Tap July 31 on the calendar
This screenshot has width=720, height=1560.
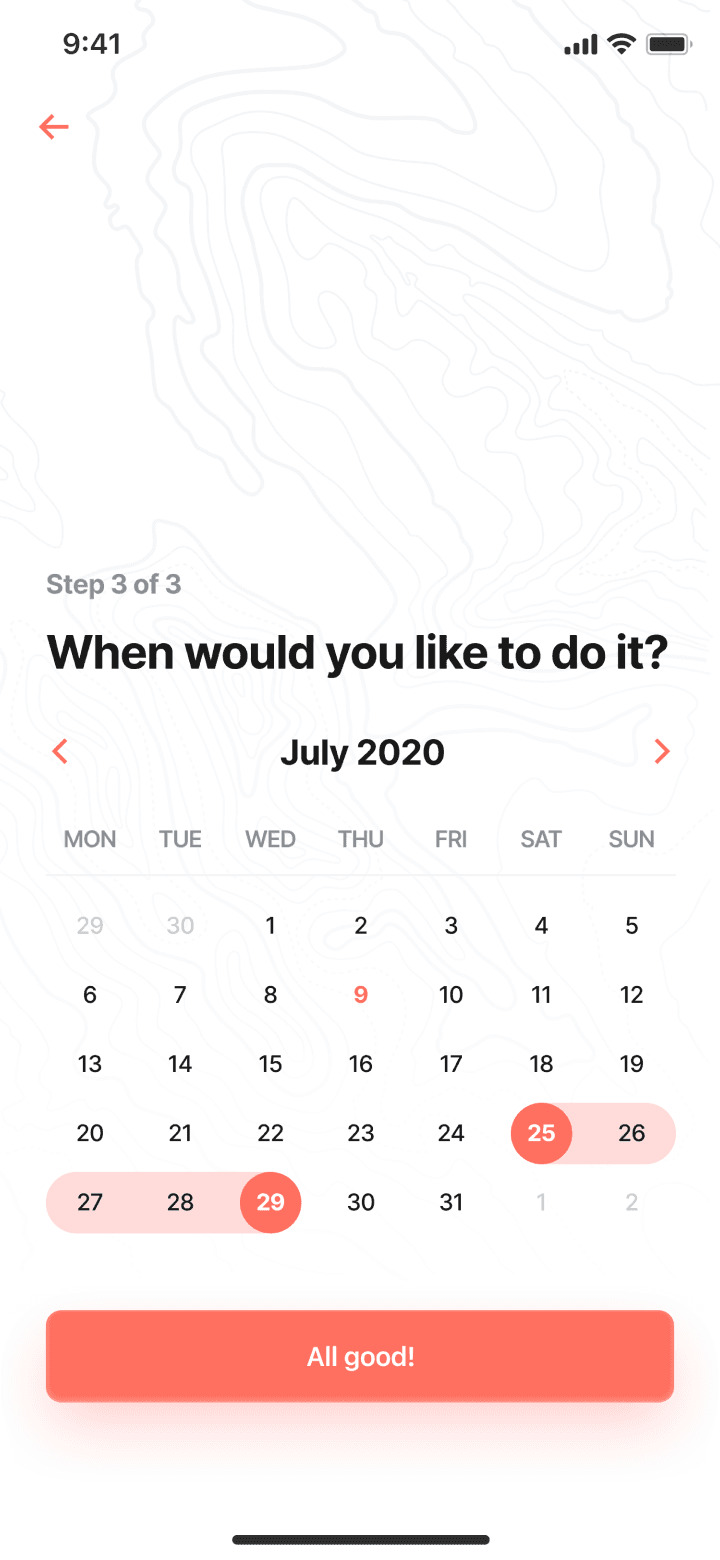pos(451,1202)
